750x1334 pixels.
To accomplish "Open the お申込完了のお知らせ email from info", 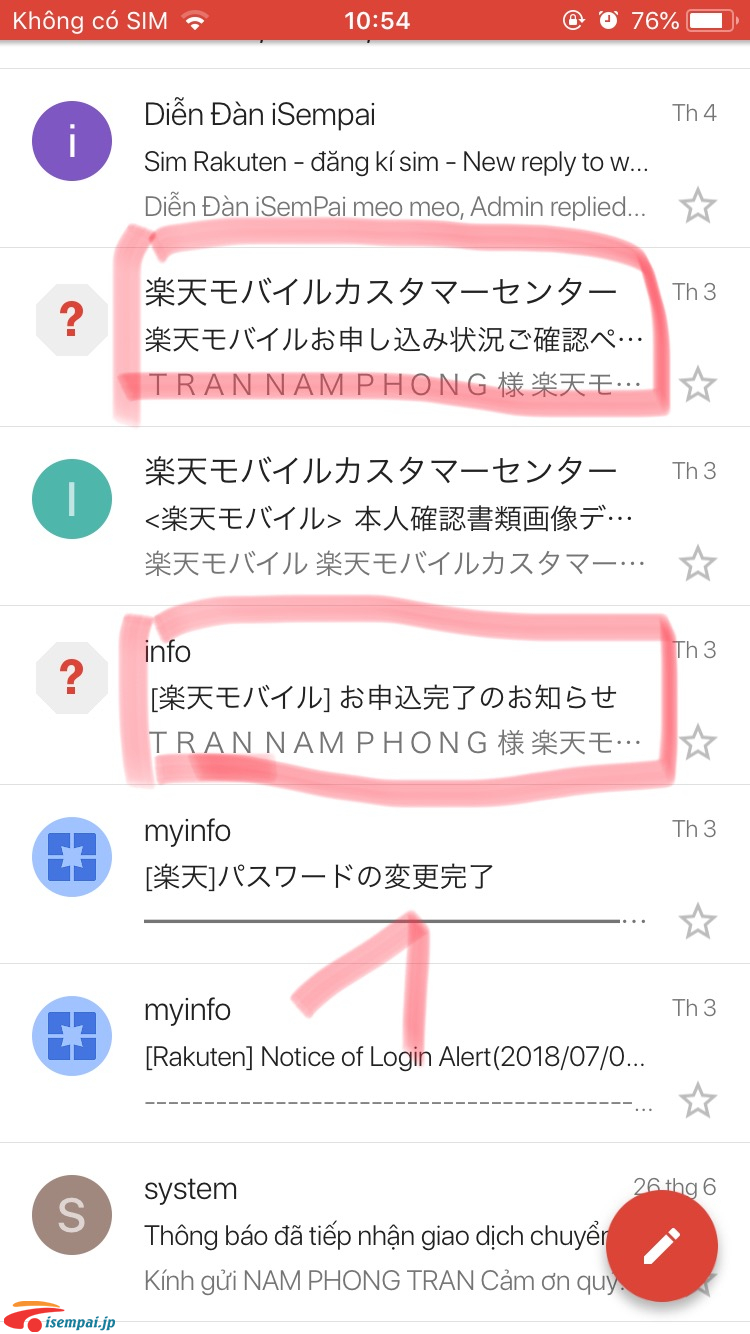I will click(375, 696).
